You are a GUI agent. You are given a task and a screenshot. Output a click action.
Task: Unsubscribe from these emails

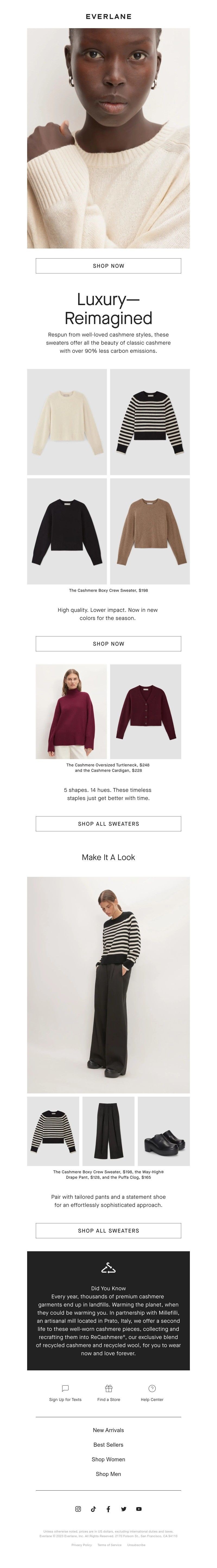[x=136, y=1545]
